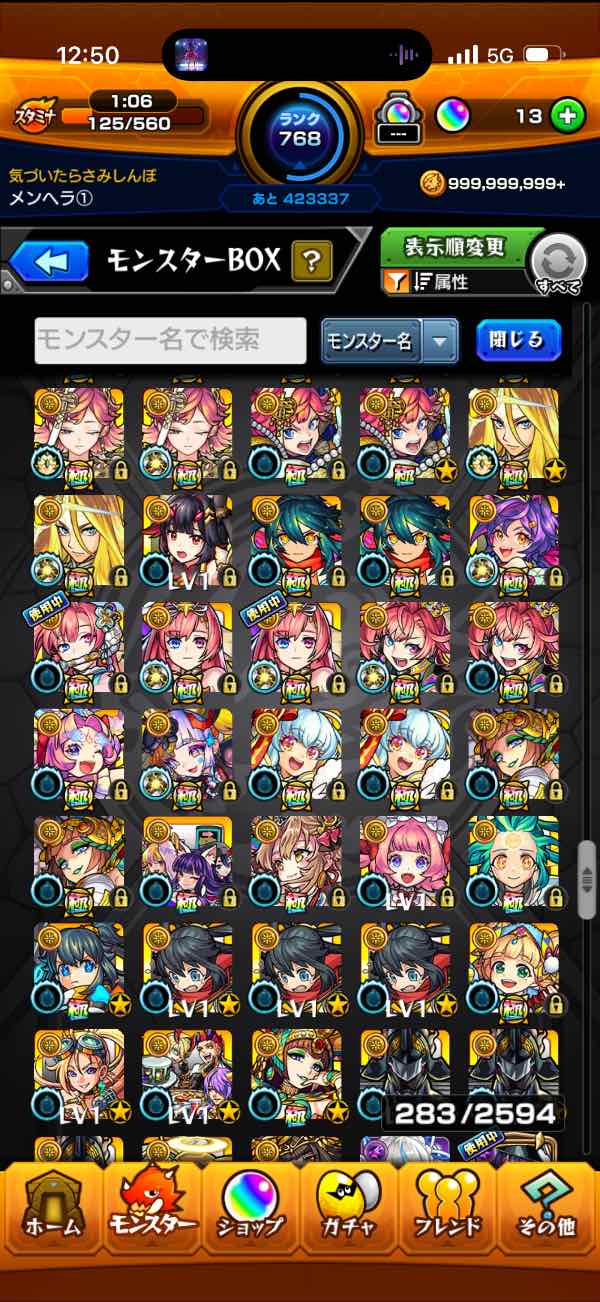This screenshot has width=600, height=1302.
Task: Close the search panel with 閉じる
Action: [x=517, y=340]
